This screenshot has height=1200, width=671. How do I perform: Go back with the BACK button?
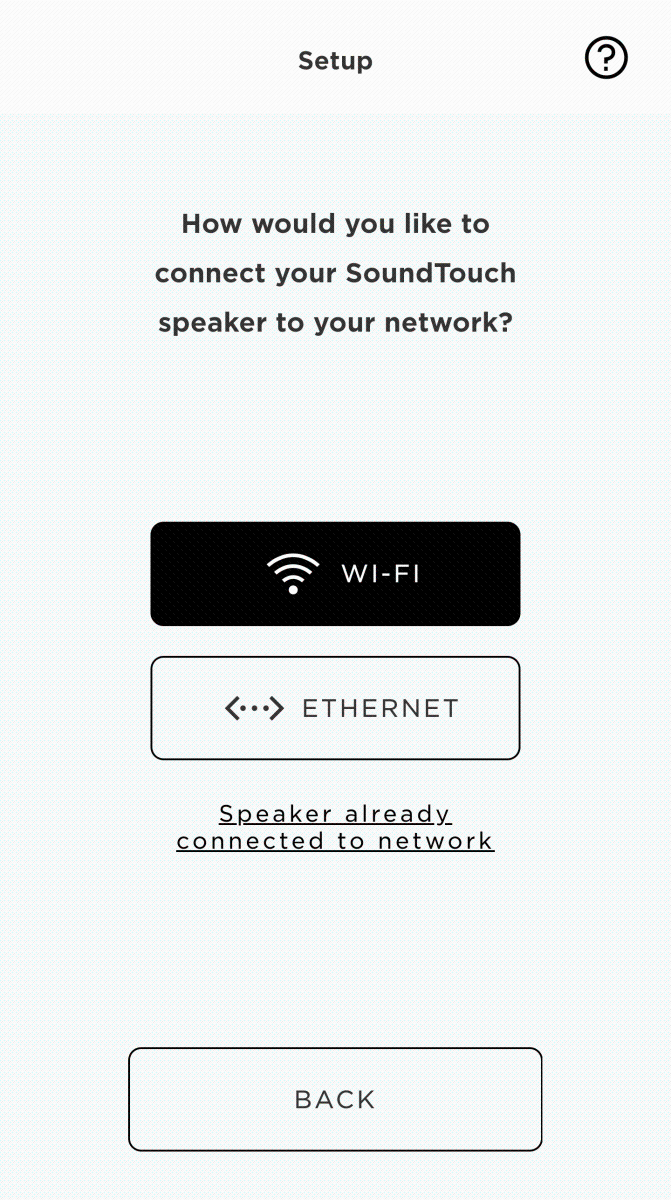(x=335, y=1099)
